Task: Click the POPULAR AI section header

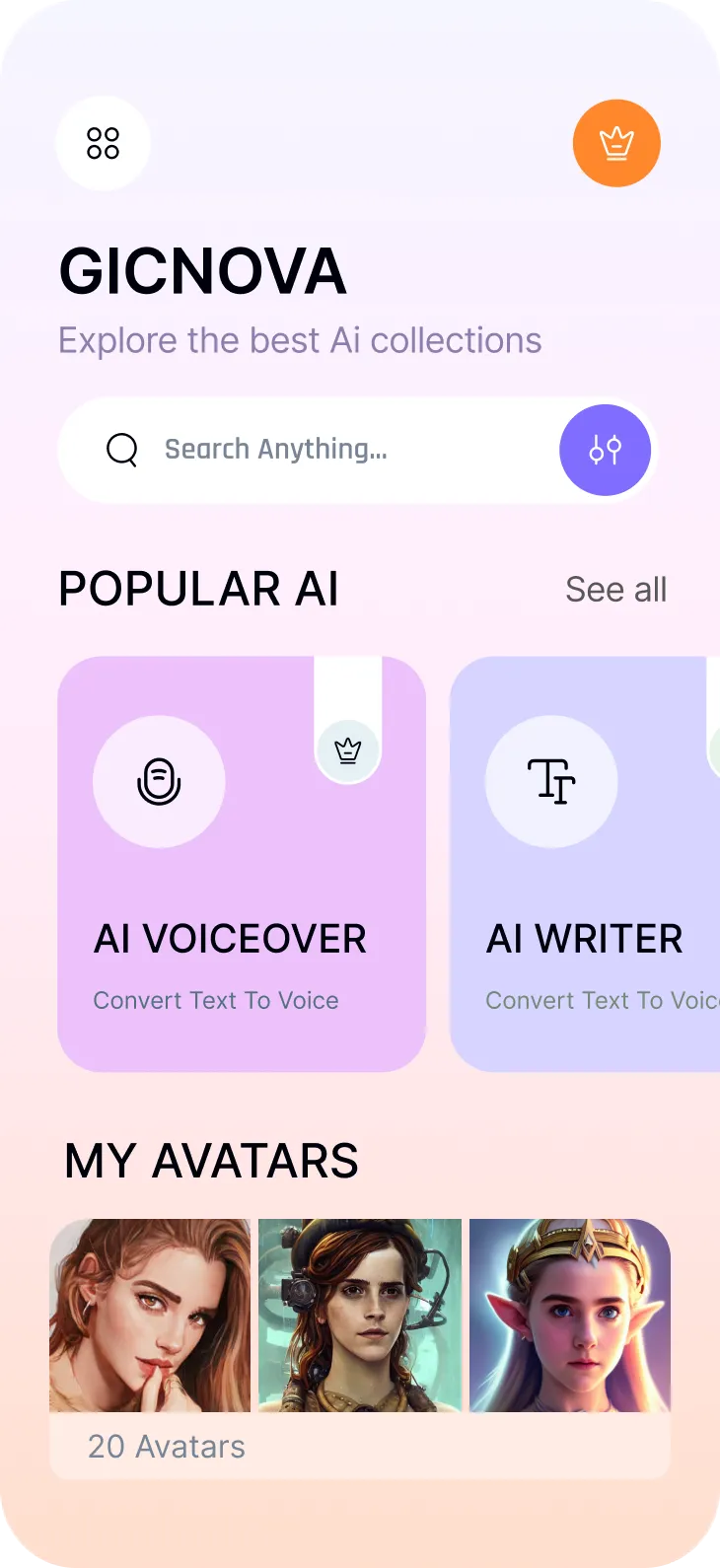Action: pos(198,589)
